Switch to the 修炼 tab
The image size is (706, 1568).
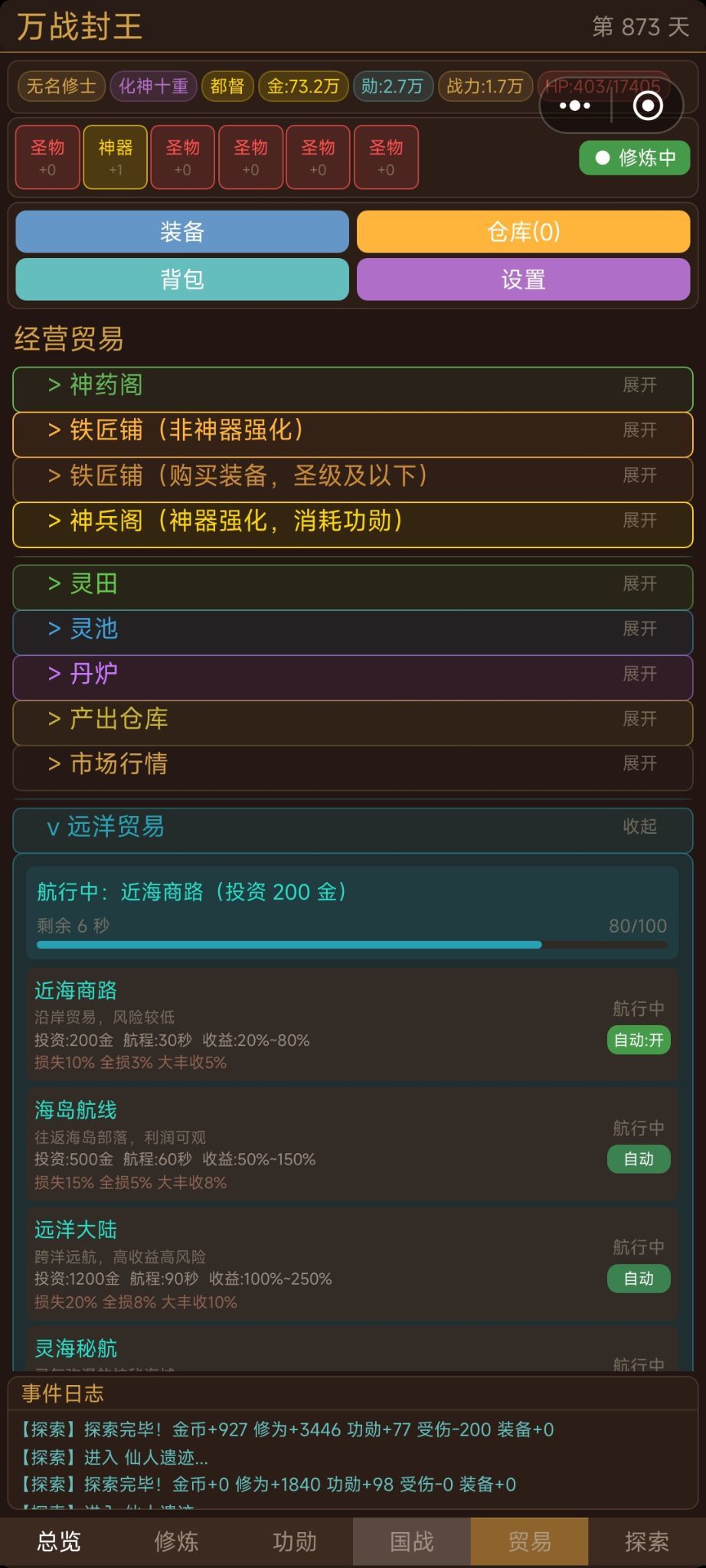(176, 1541)
